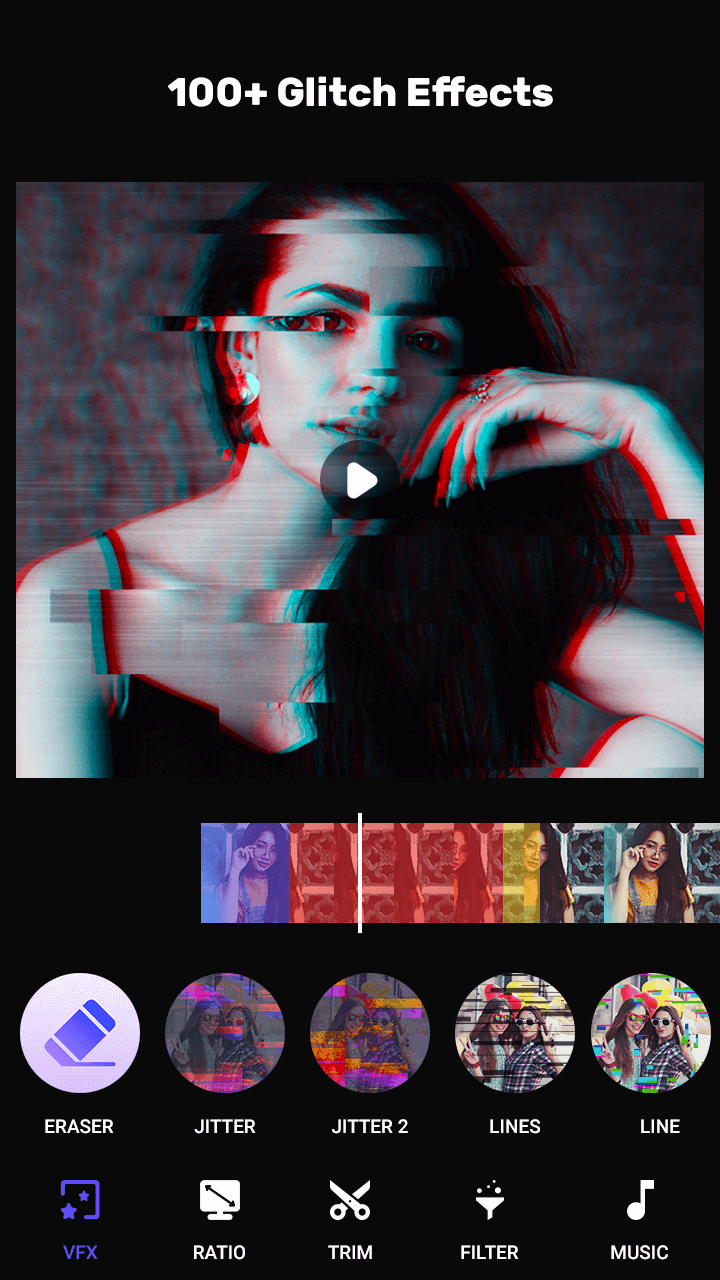The width and height of the screenshot is (720, 1280).
Task: Open the Filter funnel icon
Action: (x=489, y=1197)
